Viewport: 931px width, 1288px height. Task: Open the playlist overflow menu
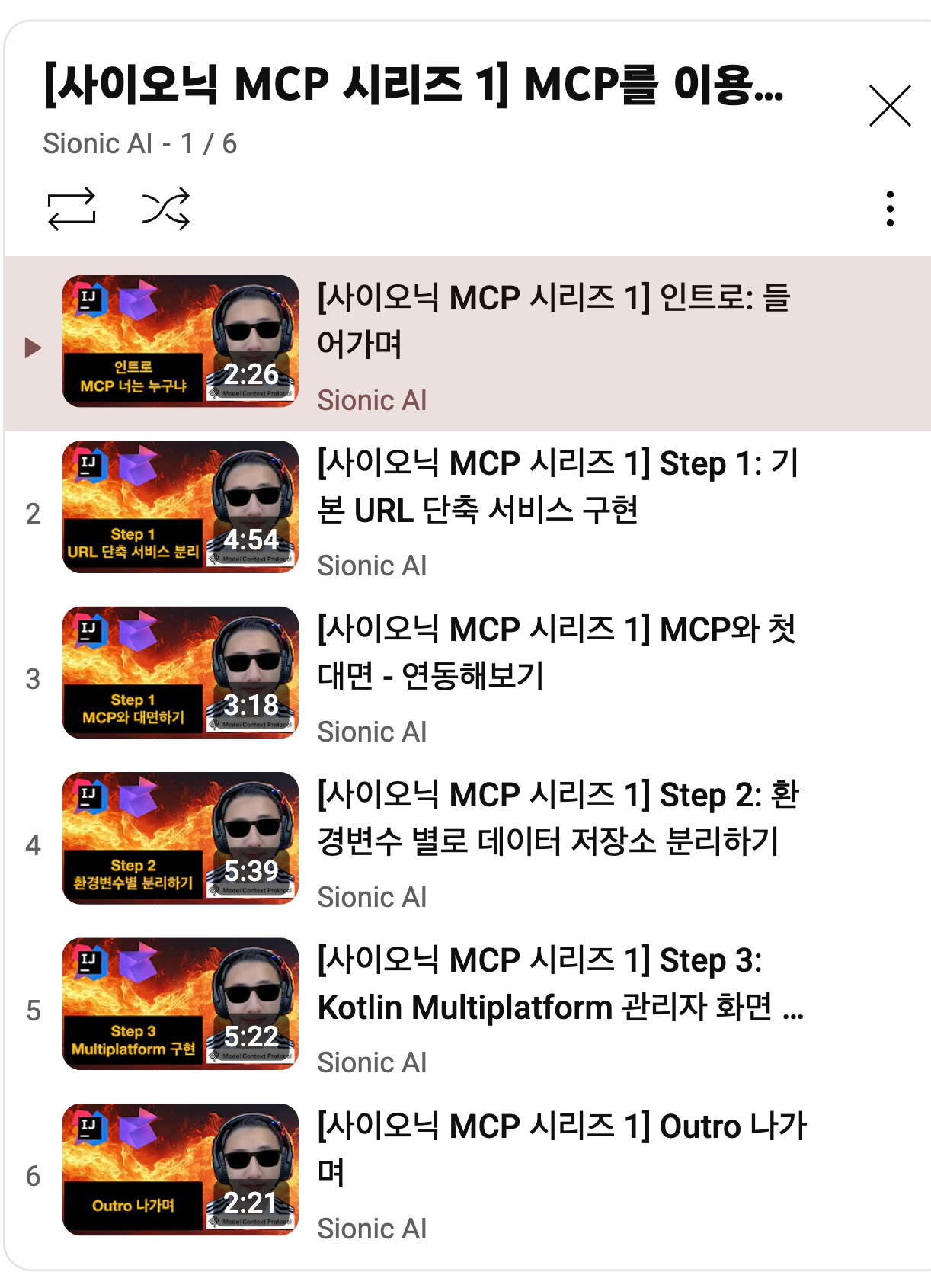tap(889, 208)
